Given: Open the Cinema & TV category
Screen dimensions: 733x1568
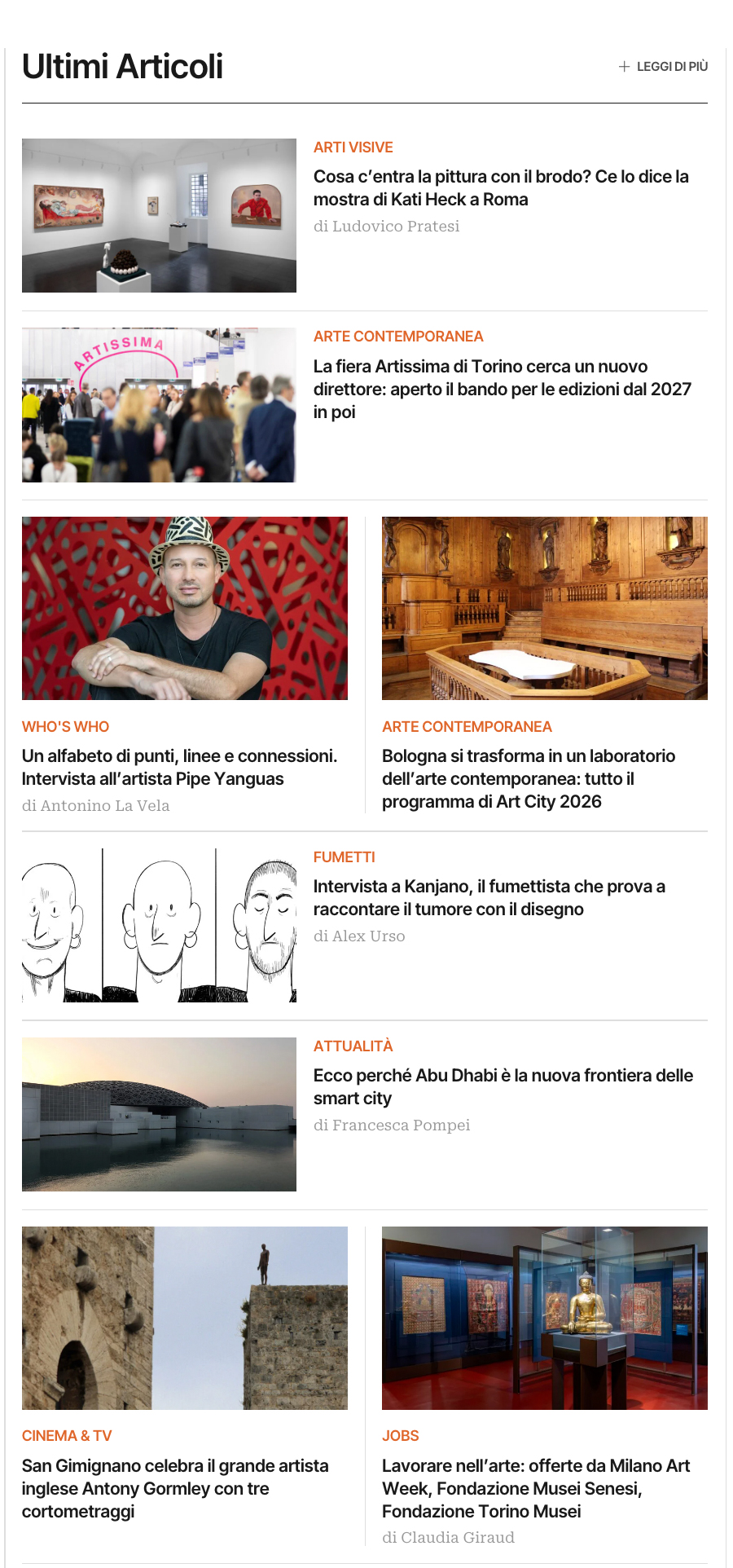Looking at the screenshot, I should click(x=67, y=1436).
